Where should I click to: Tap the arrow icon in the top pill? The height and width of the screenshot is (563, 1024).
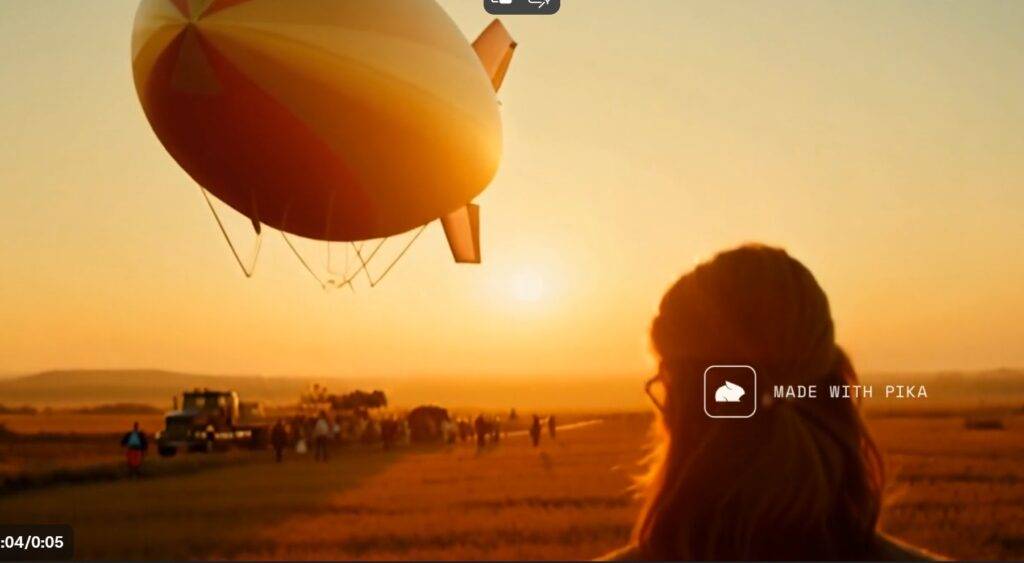tap(540, 3)
